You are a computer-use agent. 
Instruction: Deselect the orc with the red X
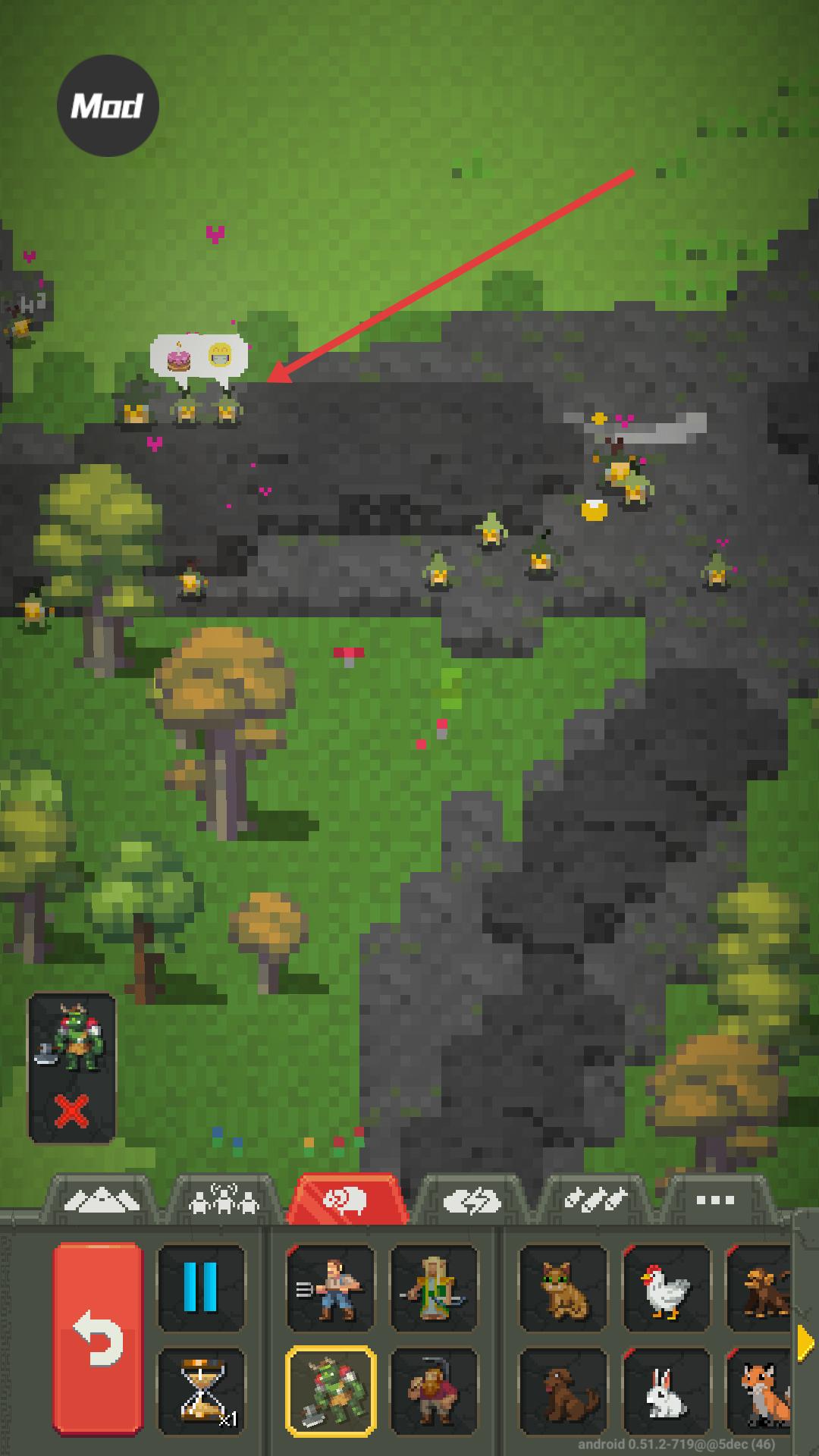tap(72, 1112)
